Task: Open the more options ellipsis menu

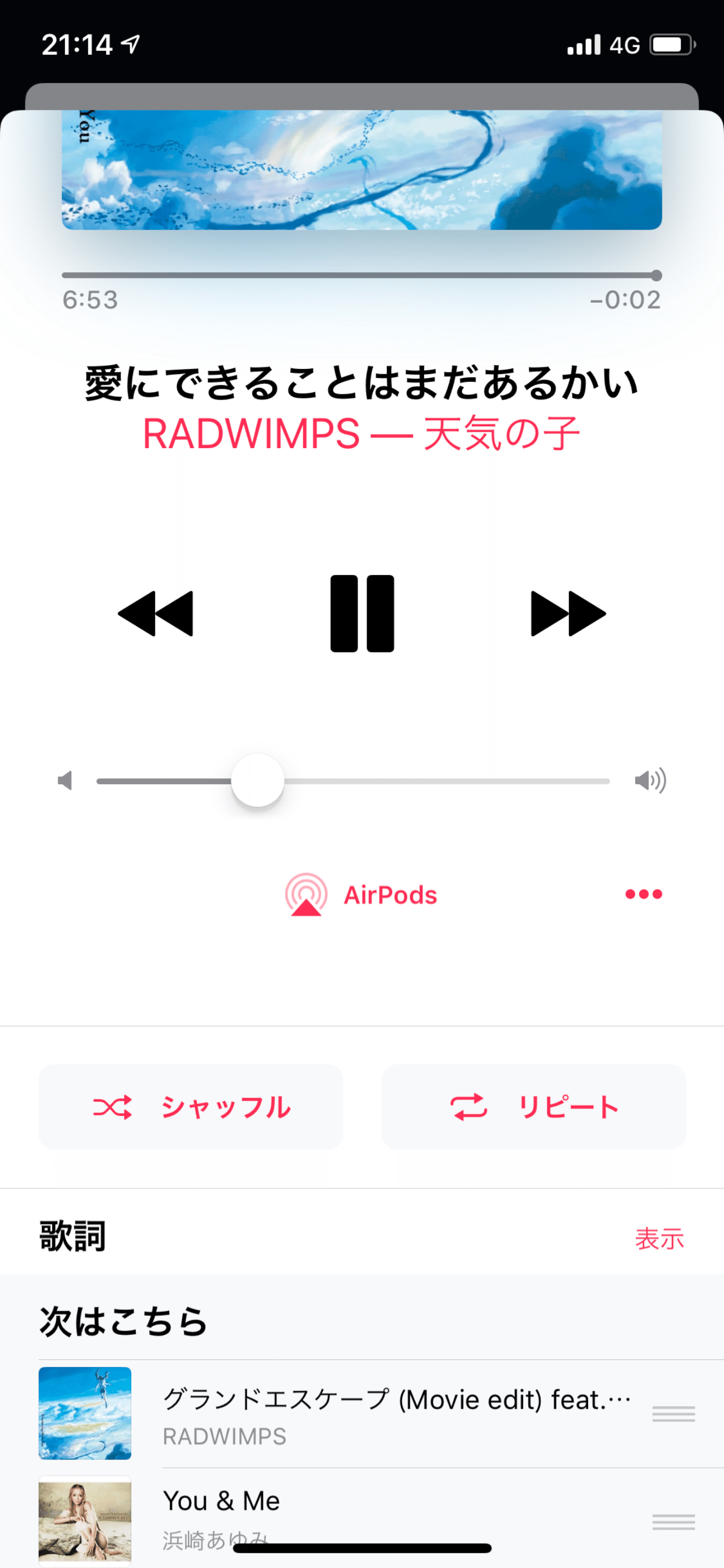Action: tap(643, 893)
